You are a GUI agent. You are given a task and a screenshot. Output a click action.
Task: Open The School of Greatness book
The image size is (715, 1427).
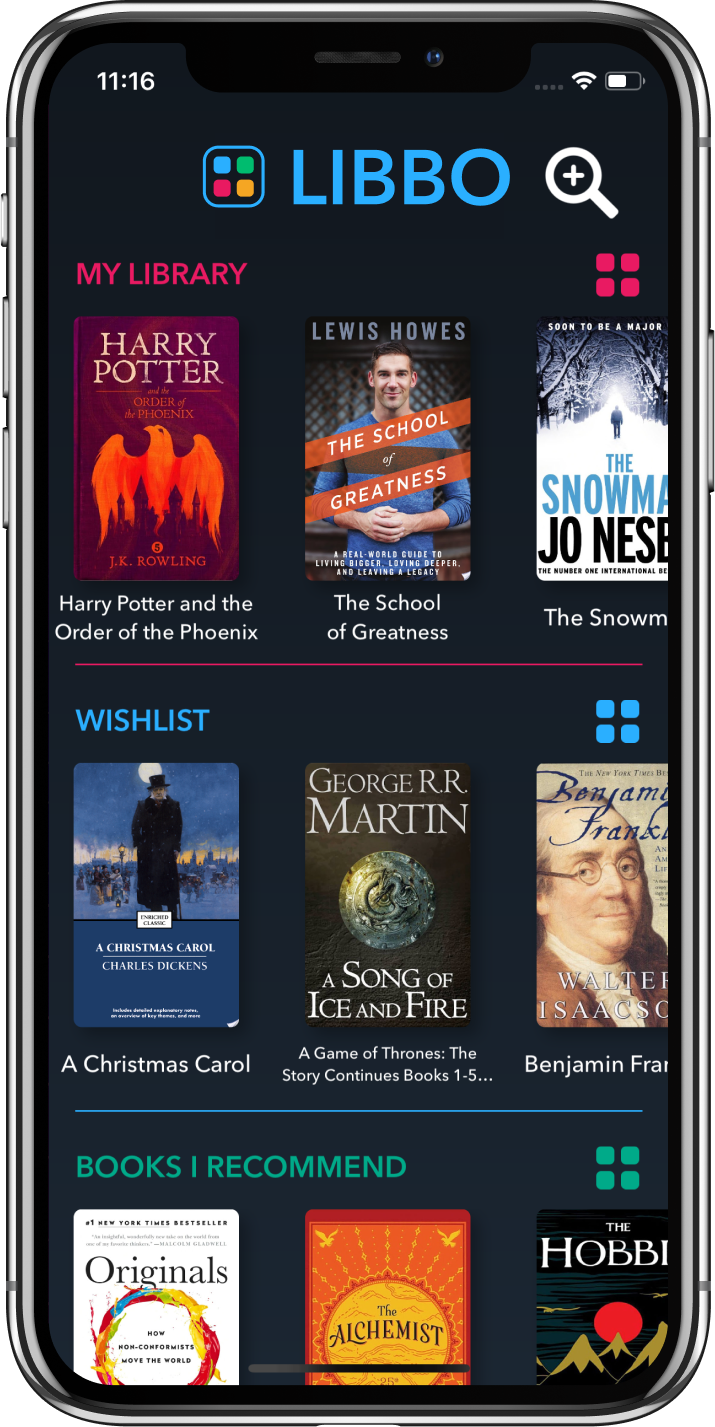[388, 448]
